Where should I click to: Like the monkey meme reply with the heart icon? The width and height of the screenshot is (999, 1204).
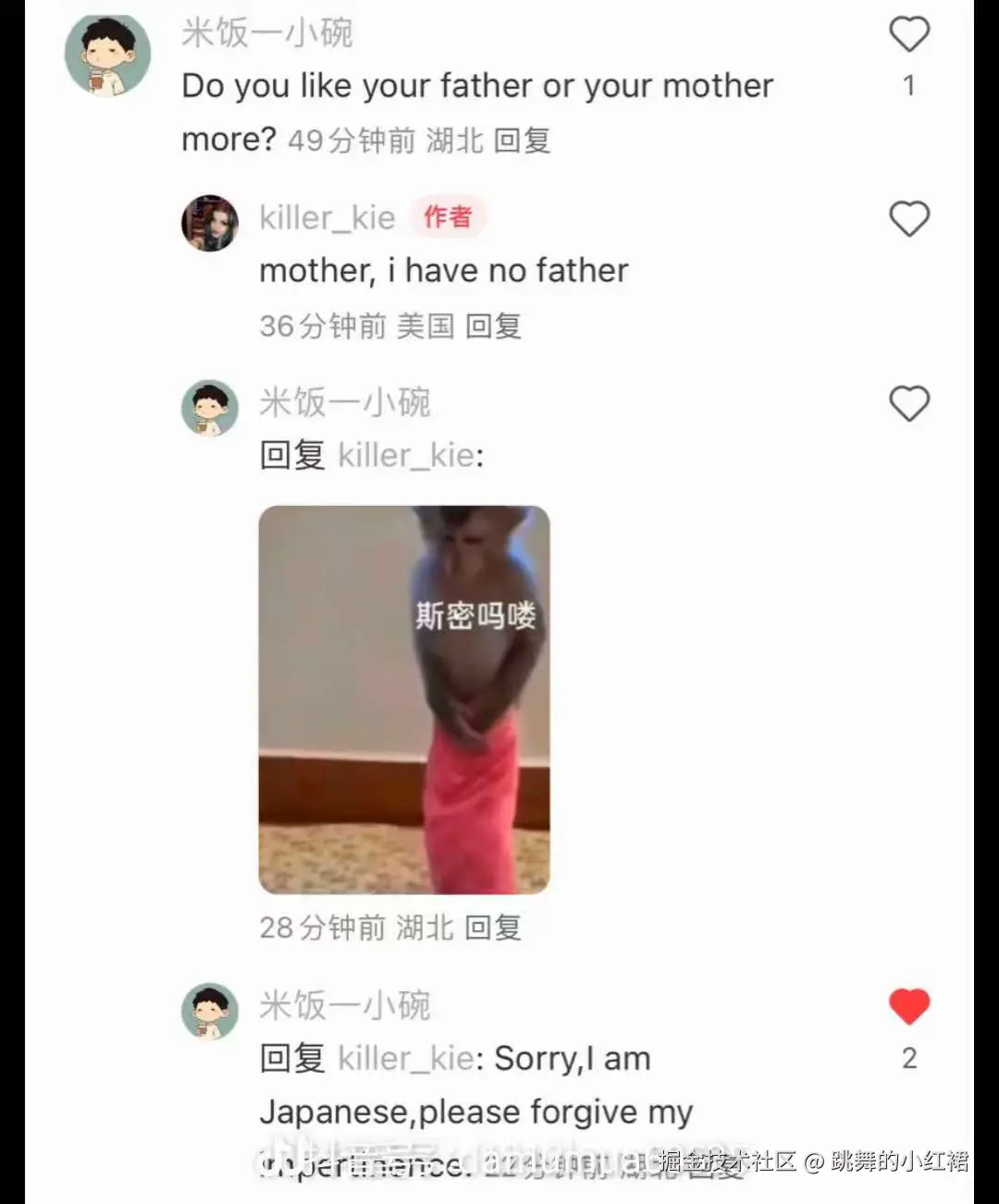click(909, 404)
